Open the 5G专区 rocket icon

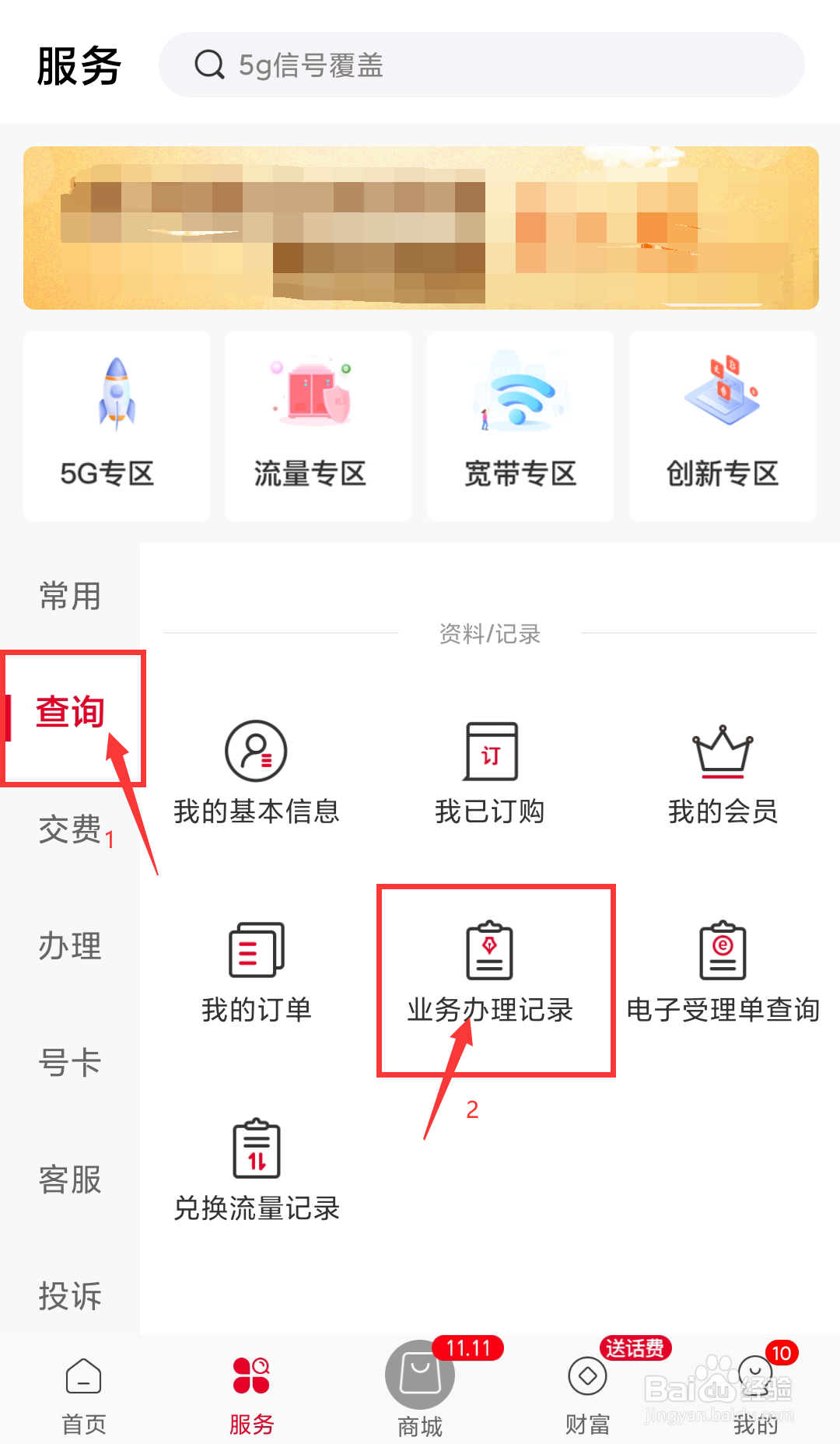pyautogui.click(x=117, y=424)
